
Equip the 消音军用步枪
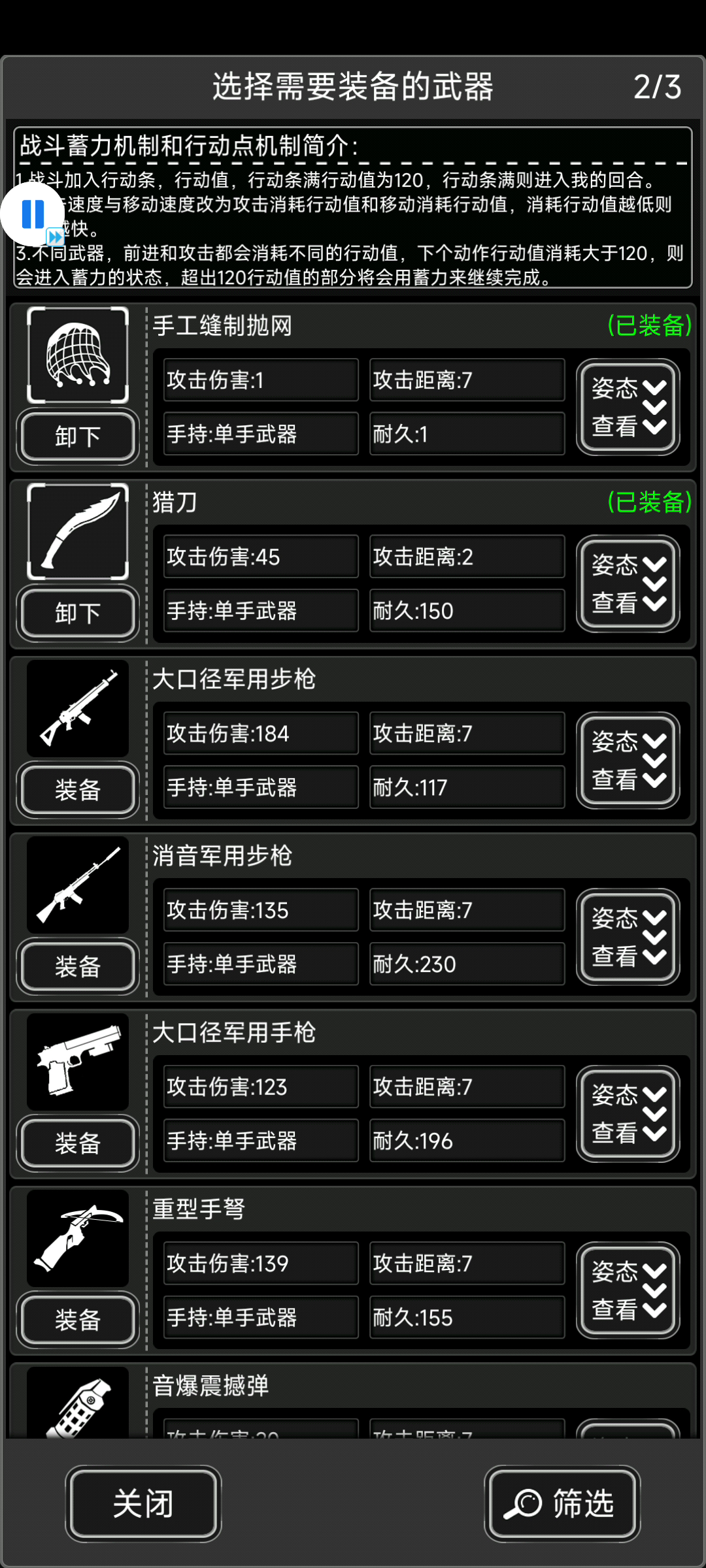tap(78, 966)
